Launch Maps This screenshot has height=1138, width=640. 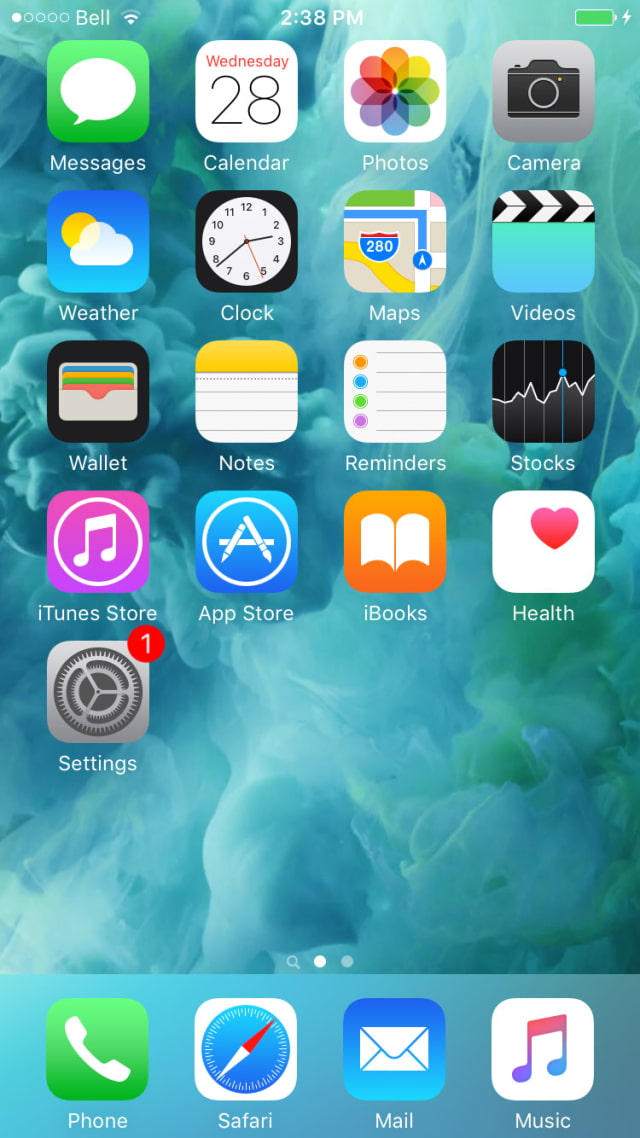tap(395, 242)
